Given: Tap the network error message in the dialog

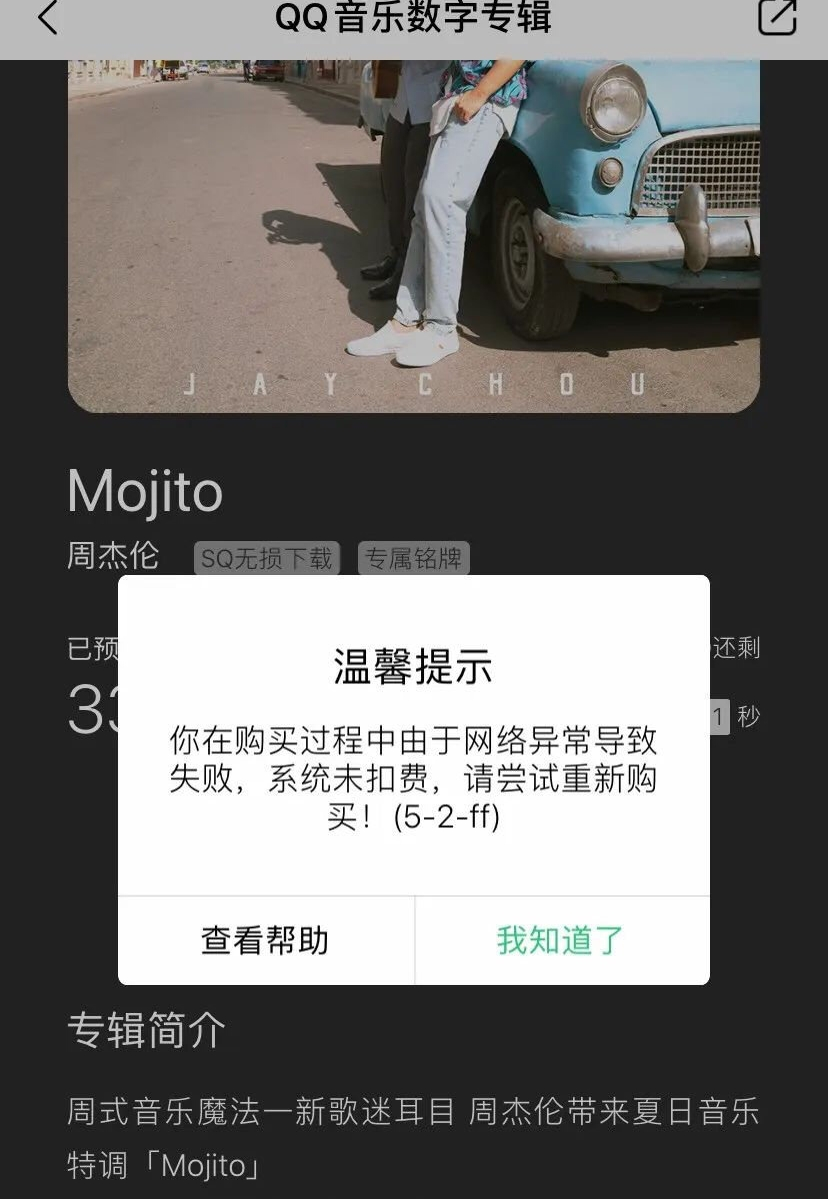Looking at the screenshot, I should click(413, 782).
